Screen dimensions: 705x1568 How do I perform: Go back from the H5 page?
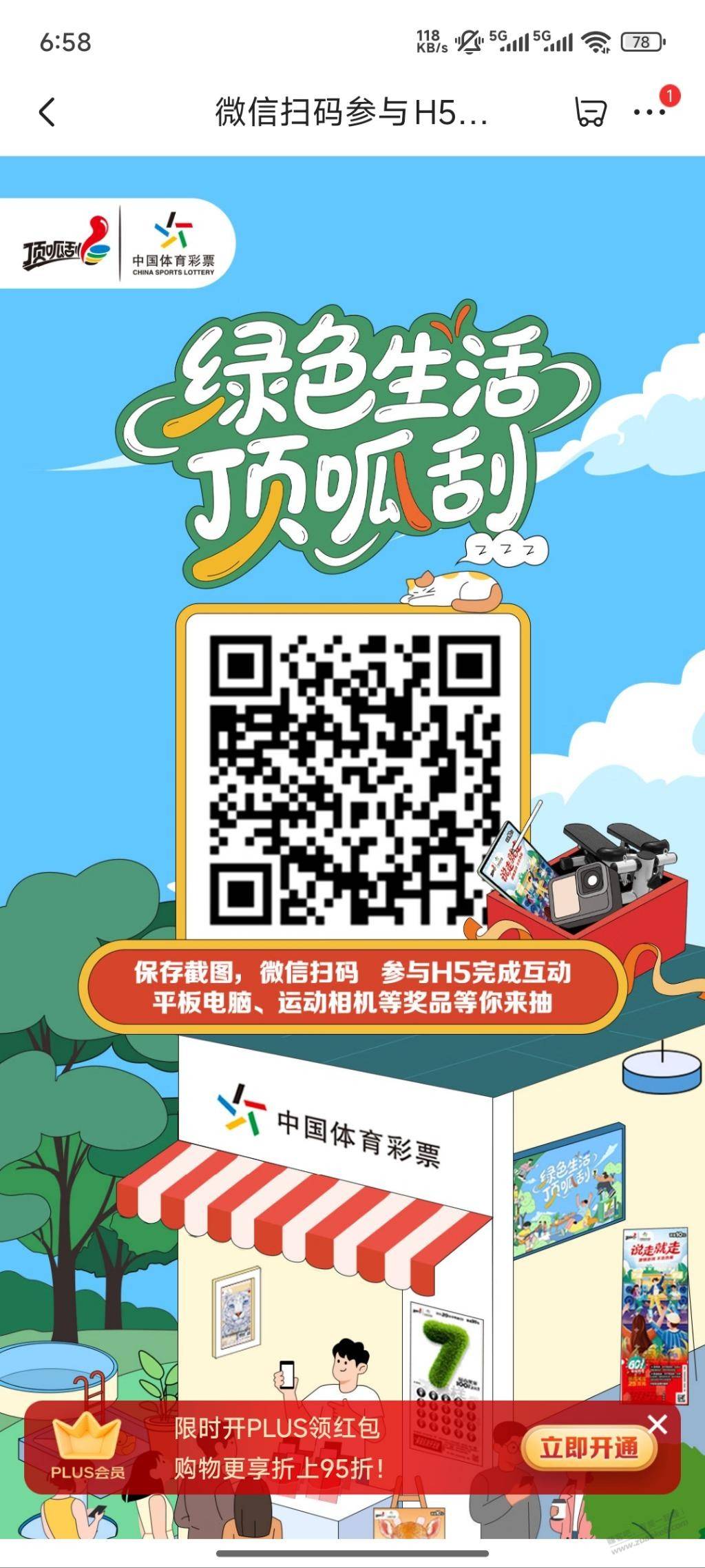point(47,112)
